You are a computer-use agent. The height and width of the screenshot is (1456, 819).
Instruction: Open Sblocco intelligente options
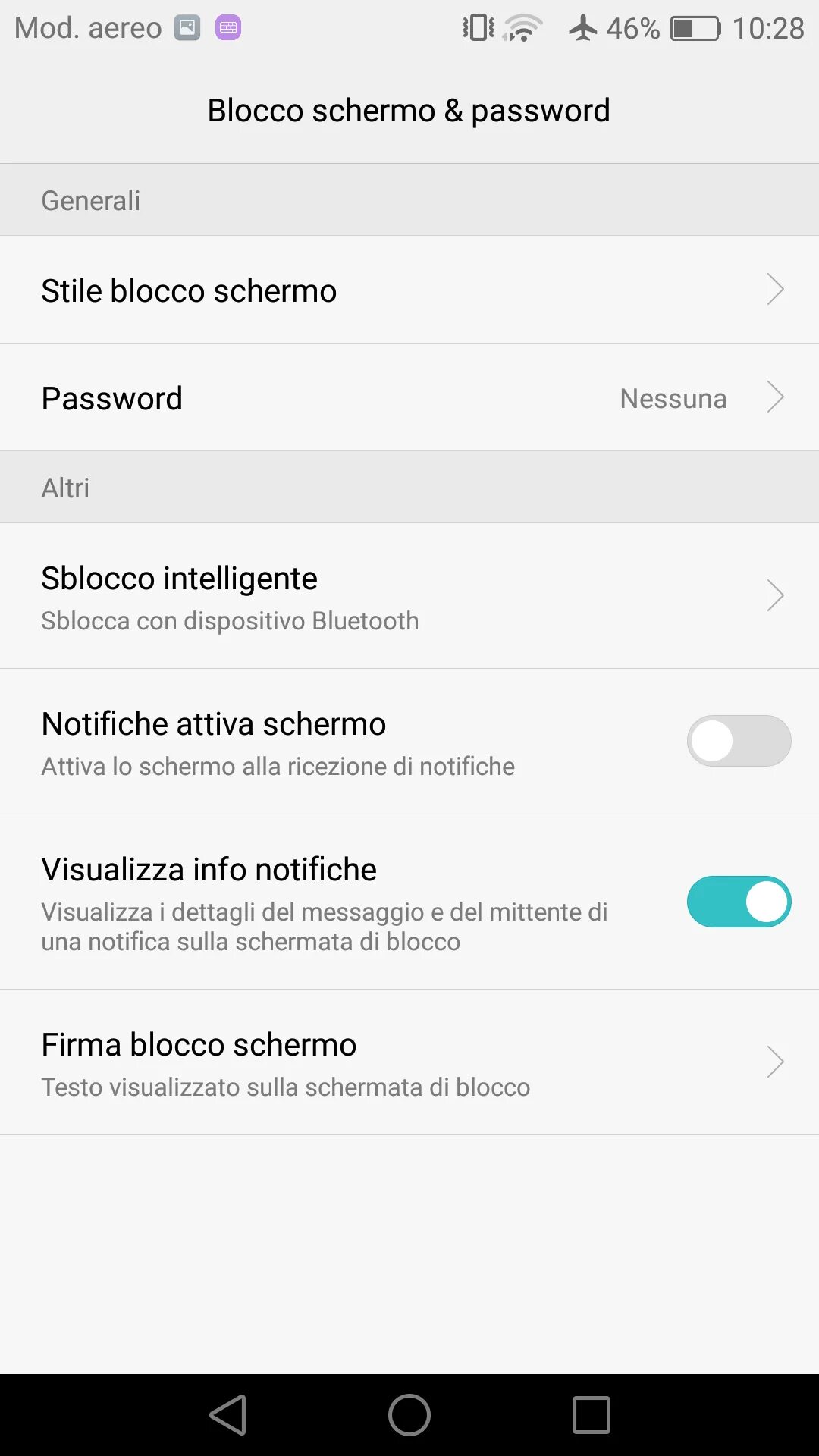409,596
